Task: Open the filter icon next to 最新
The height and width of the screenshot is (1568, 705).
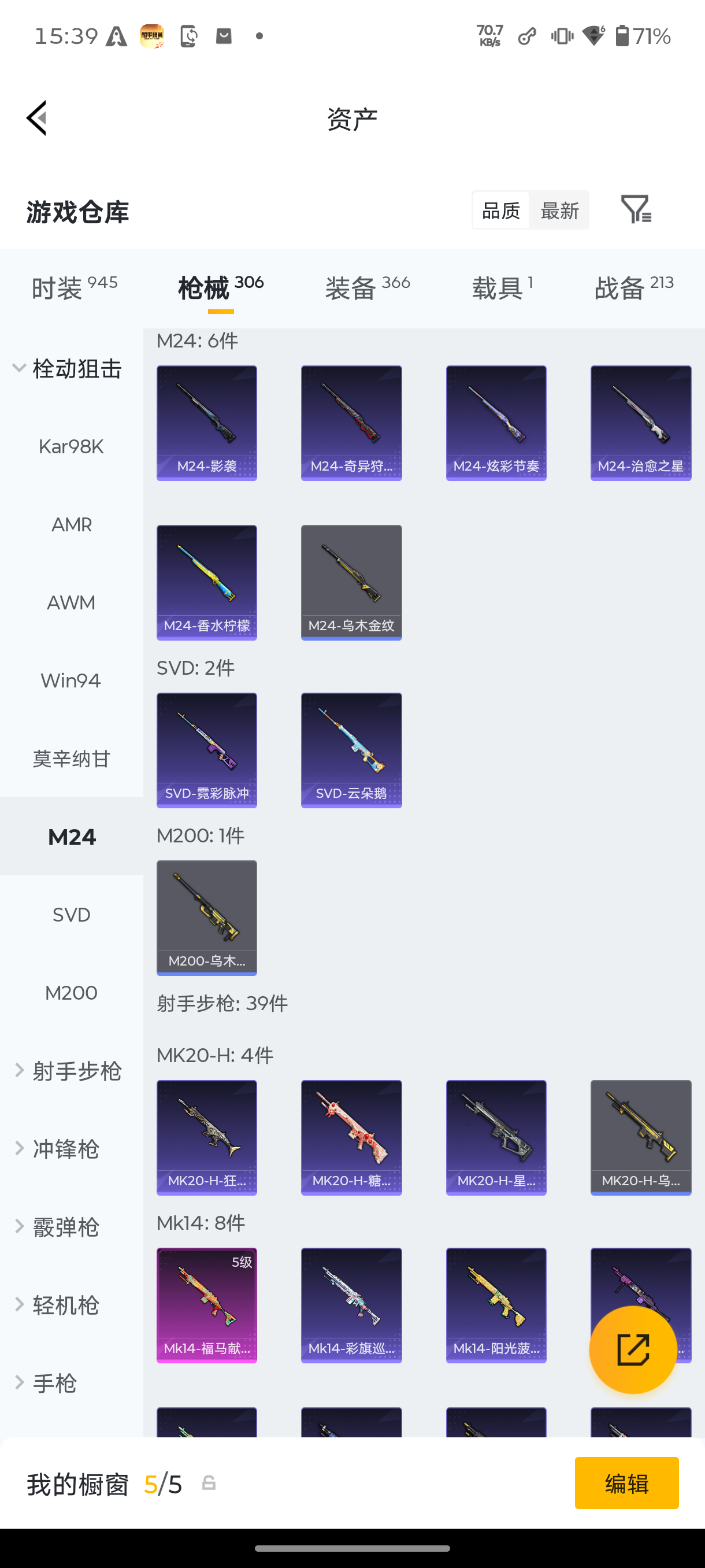Action: tap(636, 209)
